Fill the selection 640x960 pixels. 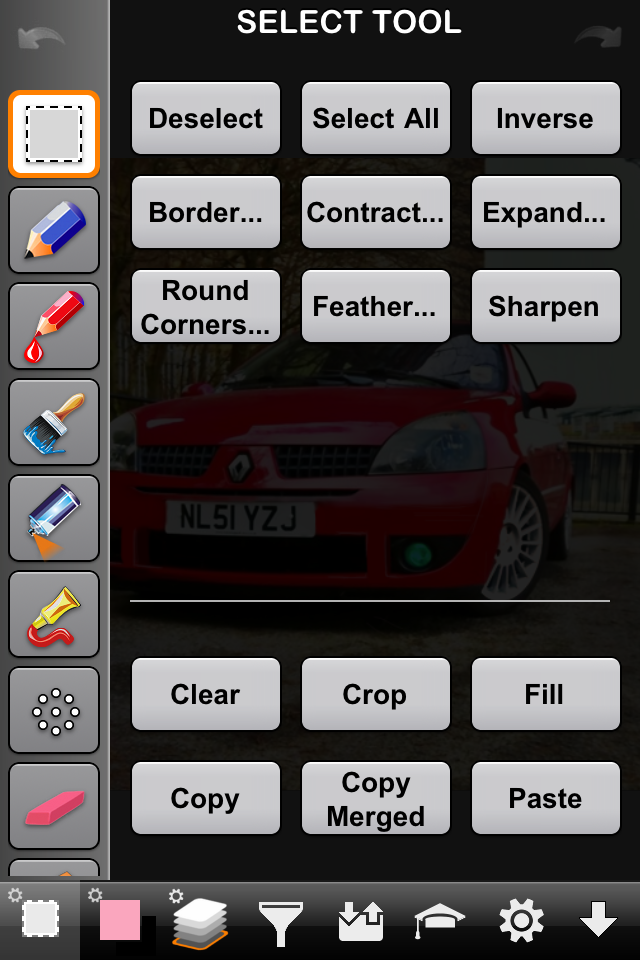click(545, 695)
